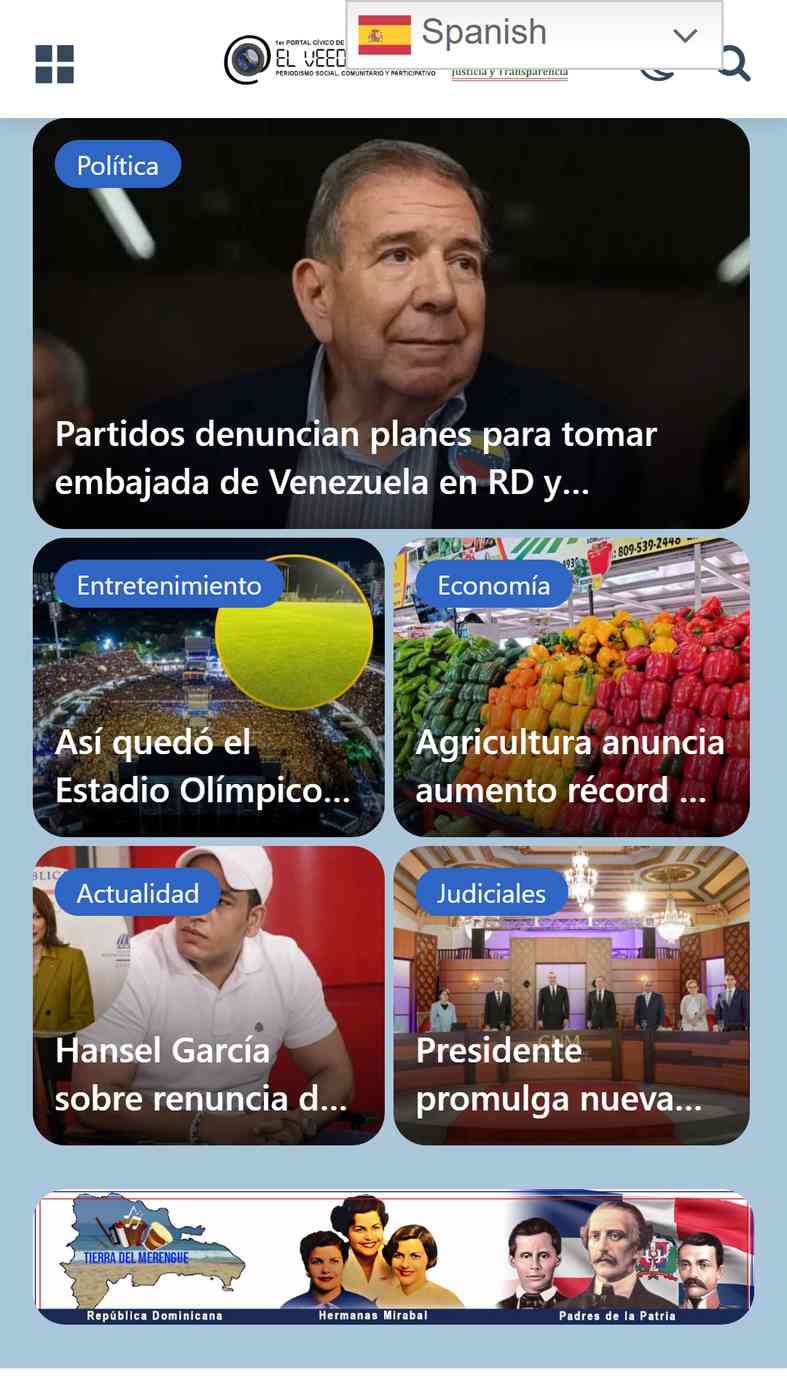Screen dimensions: 787x1399
Task: Read the Estadio Olímpico entertainment story
Action: click(x=209, y=687)
